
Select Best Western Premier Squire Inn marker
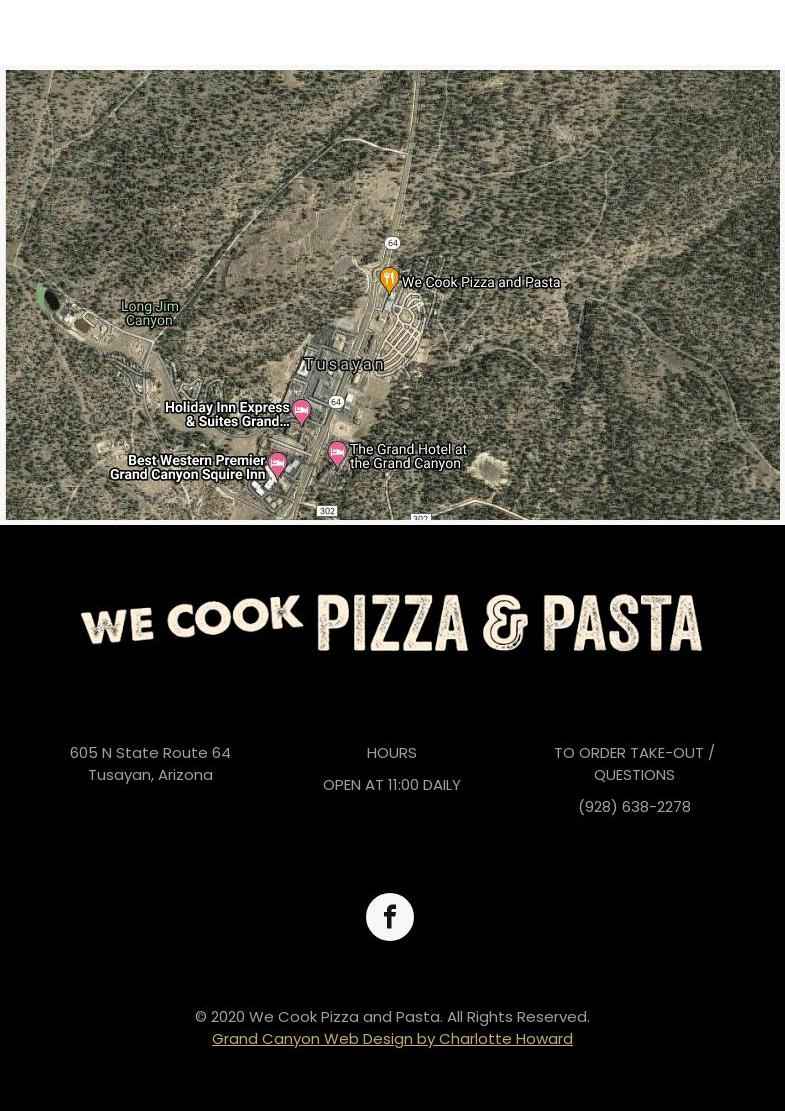pyautogui.click(x=278, y=465)
